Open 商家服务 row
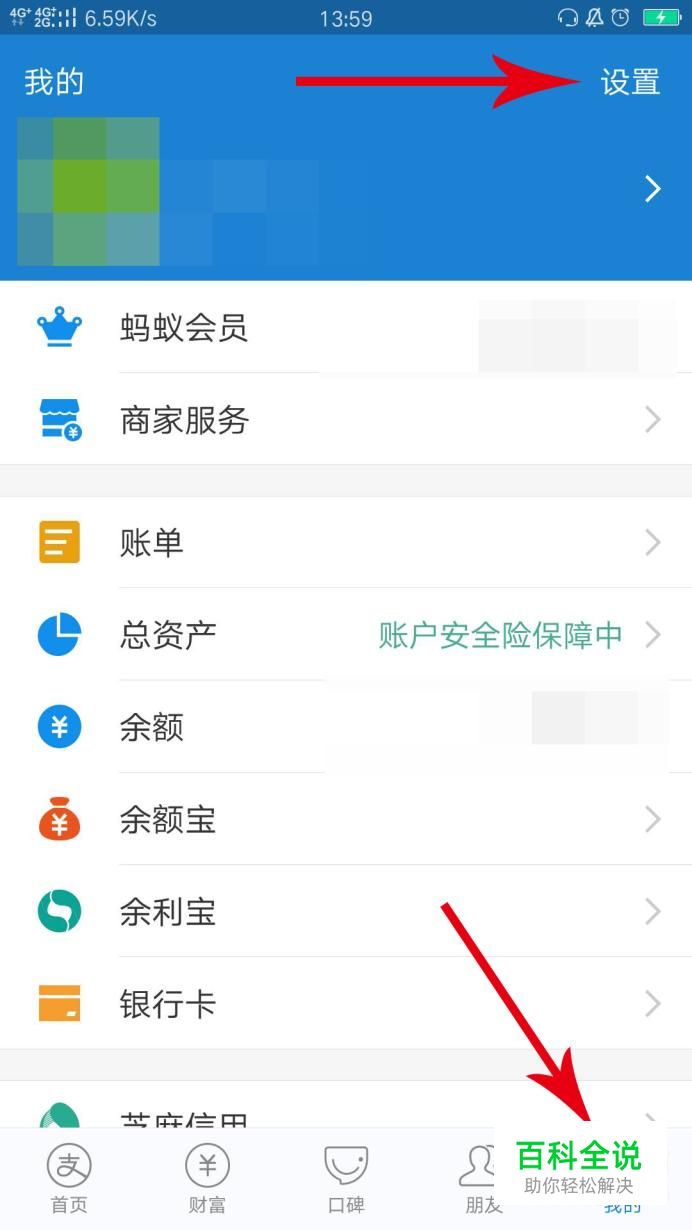Viewport: 692px width, 1230px height. (x=346, y=420)
